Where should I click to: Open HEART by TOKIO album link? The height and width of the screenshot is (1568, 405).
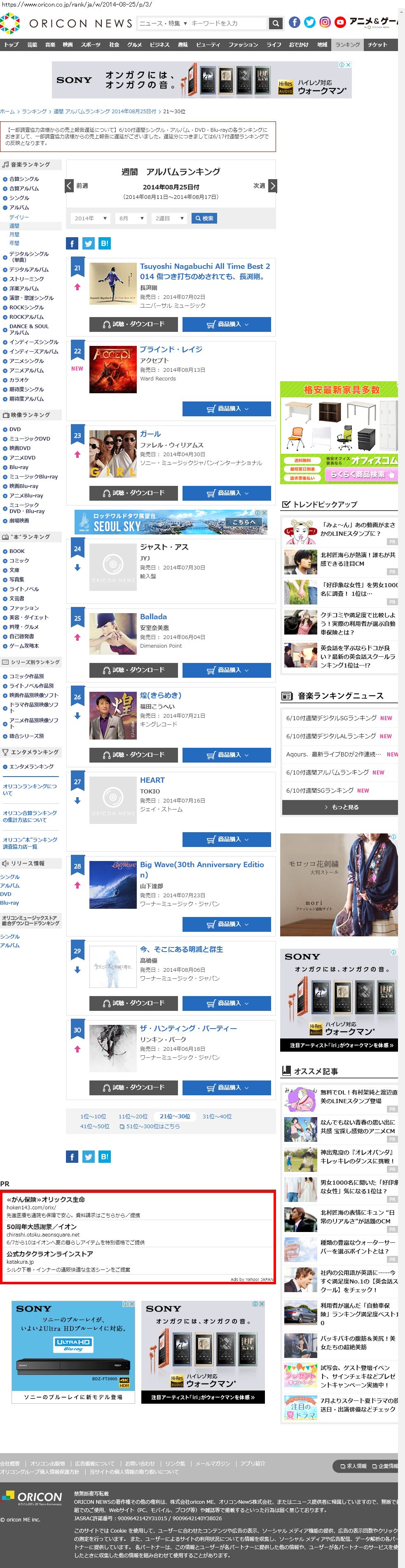point(152,780)
